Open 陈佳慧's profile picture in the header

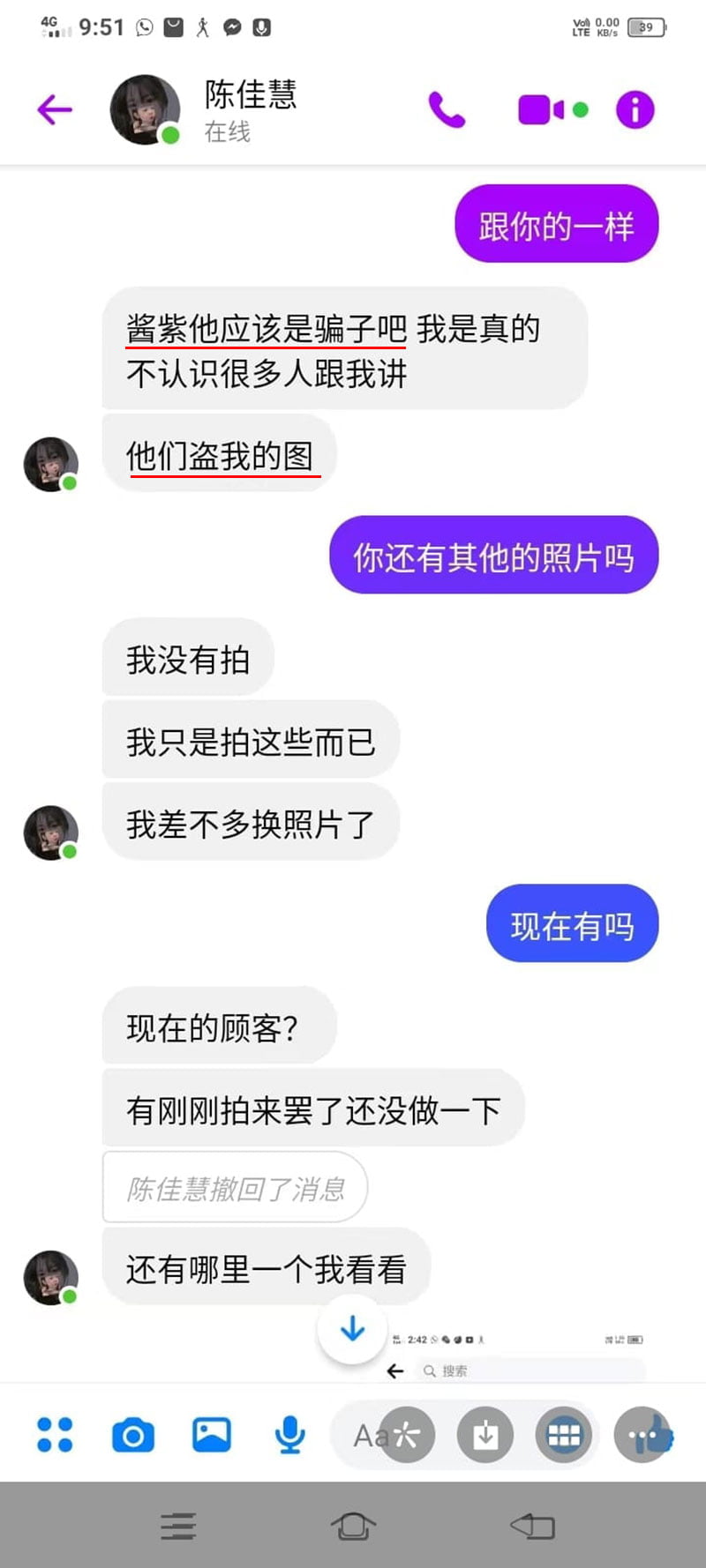[145, 110]
